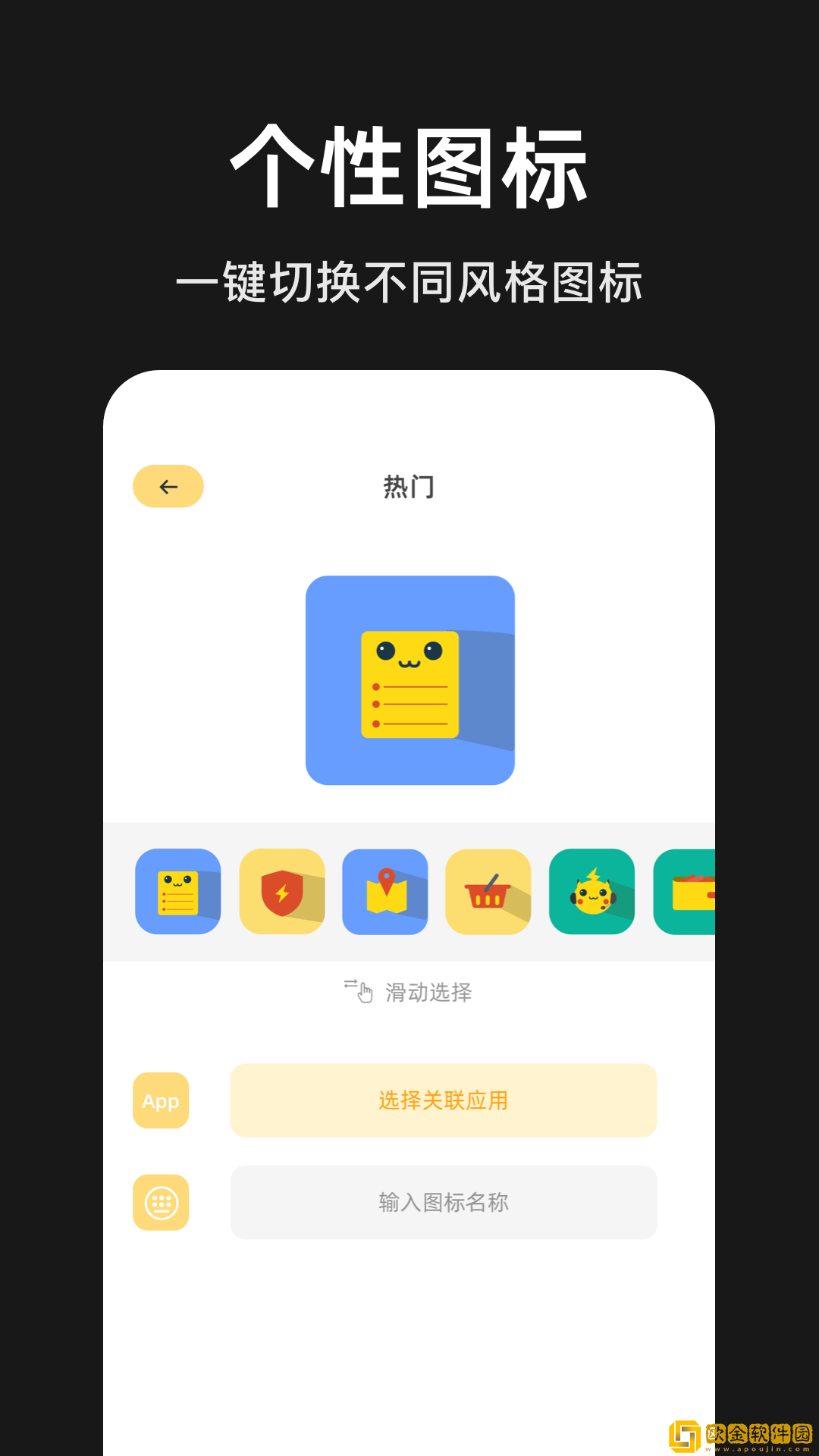Choose the partially visible wallet icon style
The image size is (819, 1456).
[x=694, y=892]
